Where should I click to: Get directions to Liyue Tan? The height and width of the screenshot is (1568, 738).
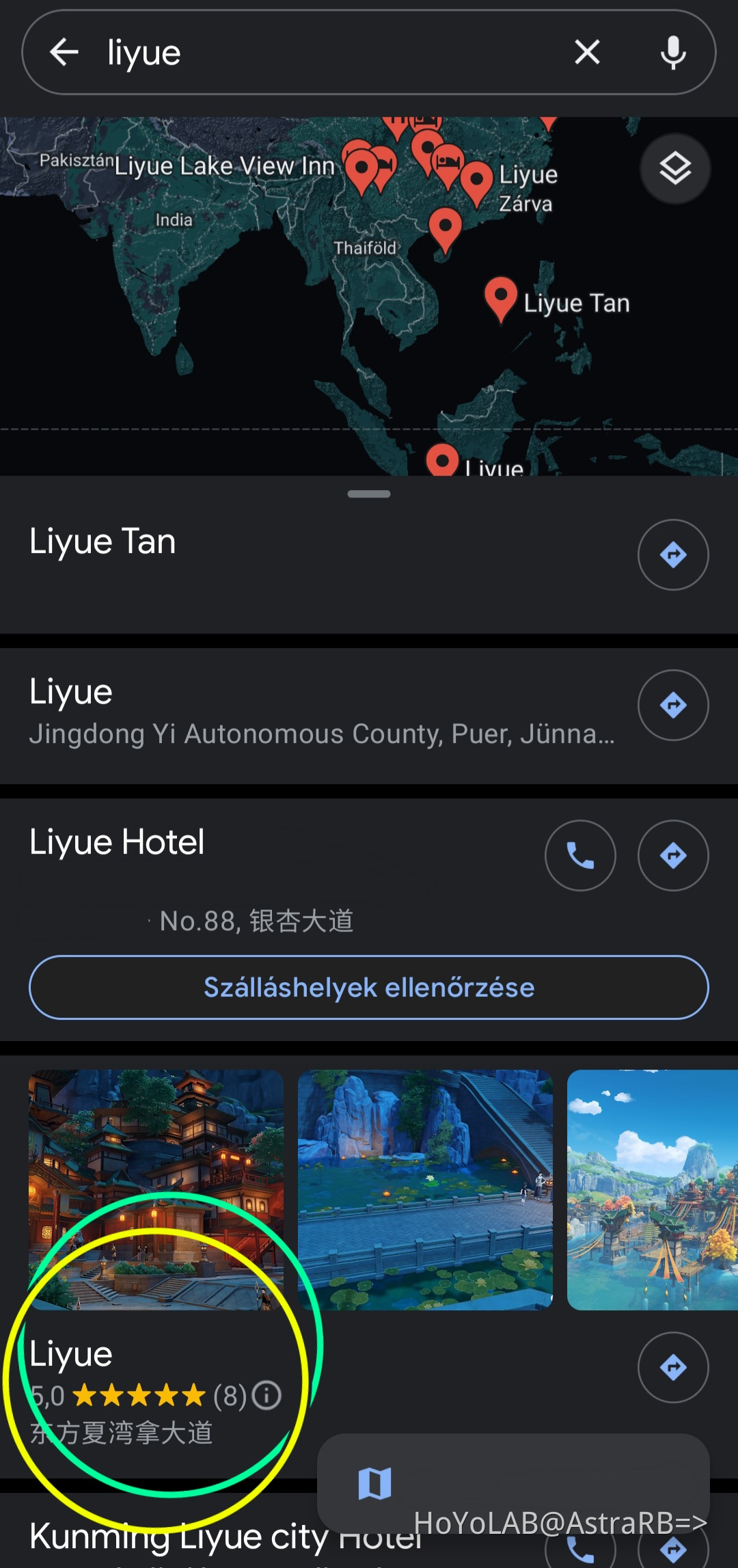tap(673, 555)
